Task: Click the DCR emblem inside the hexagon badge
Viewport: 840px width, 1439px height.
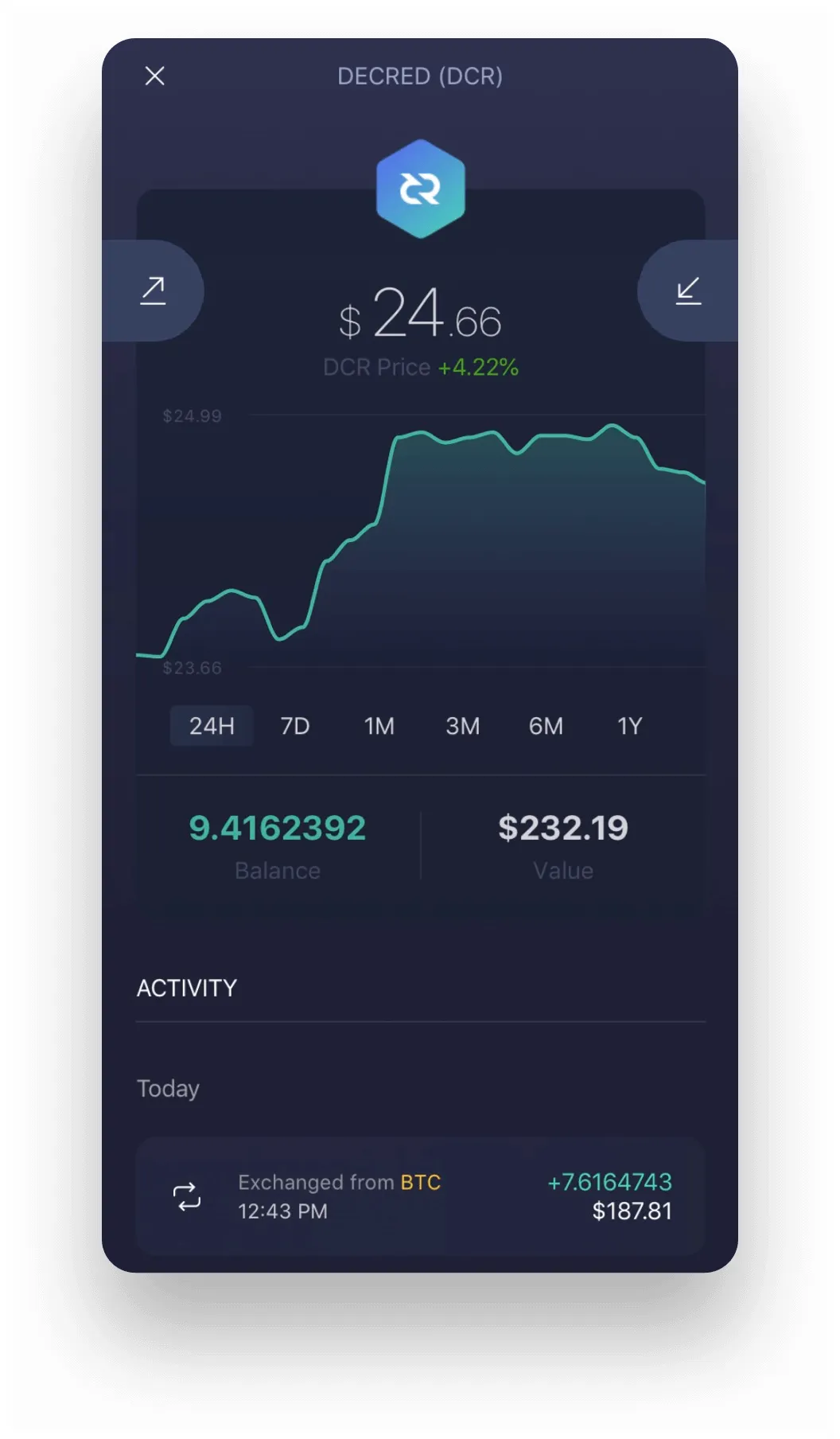Action: coord(420,187)
